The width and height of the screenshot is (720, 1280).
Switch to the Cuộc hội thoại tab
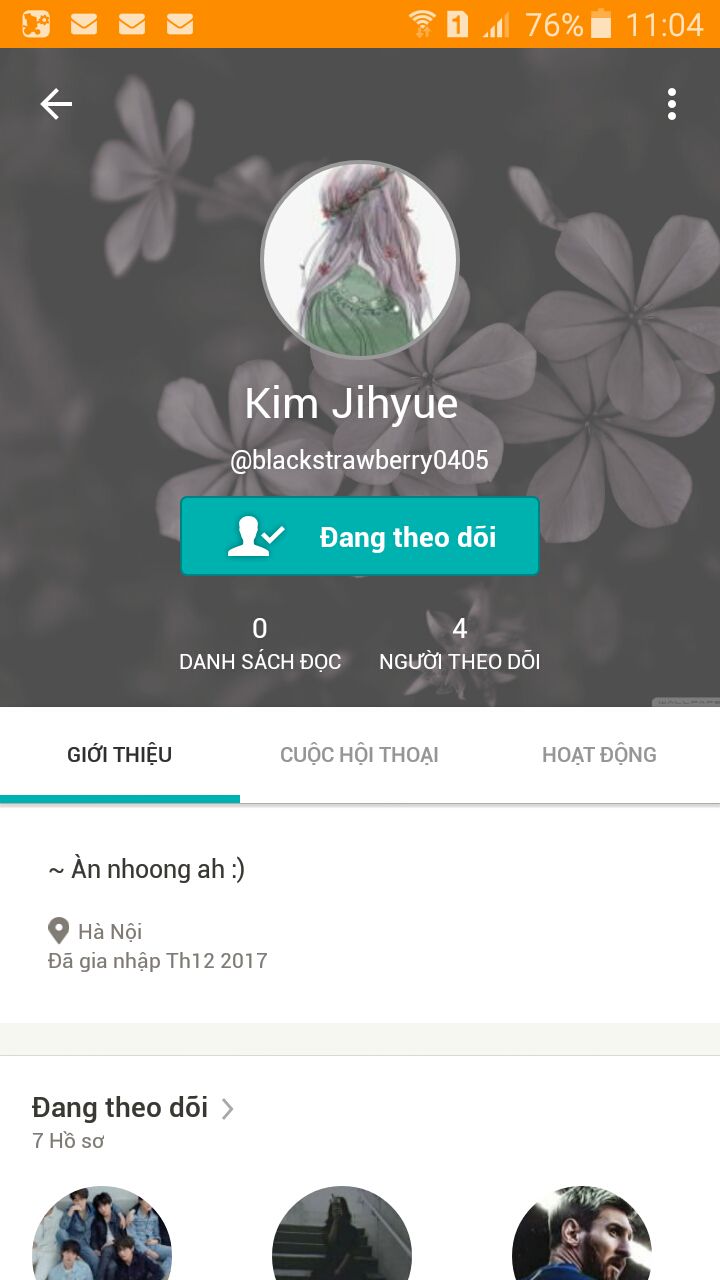point(360,755)
